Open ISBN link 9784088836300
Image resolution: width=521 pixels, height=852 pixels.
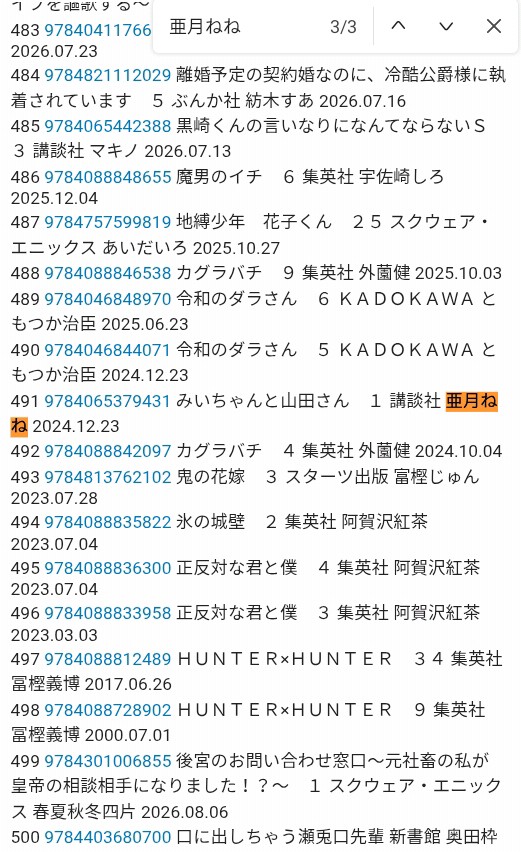(x=108, y=568)
